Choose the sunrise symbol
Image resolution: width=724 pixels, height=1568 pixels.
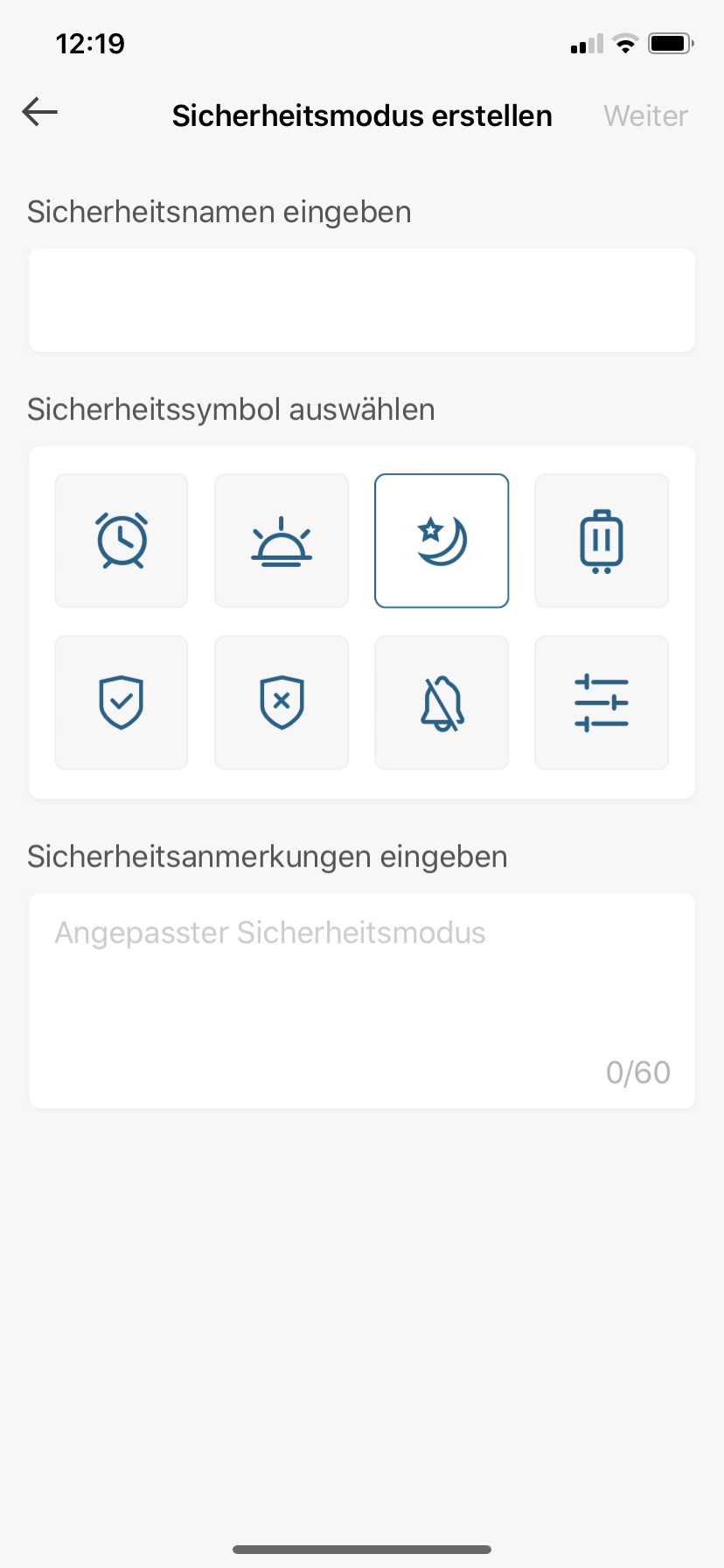pos(282,541)
